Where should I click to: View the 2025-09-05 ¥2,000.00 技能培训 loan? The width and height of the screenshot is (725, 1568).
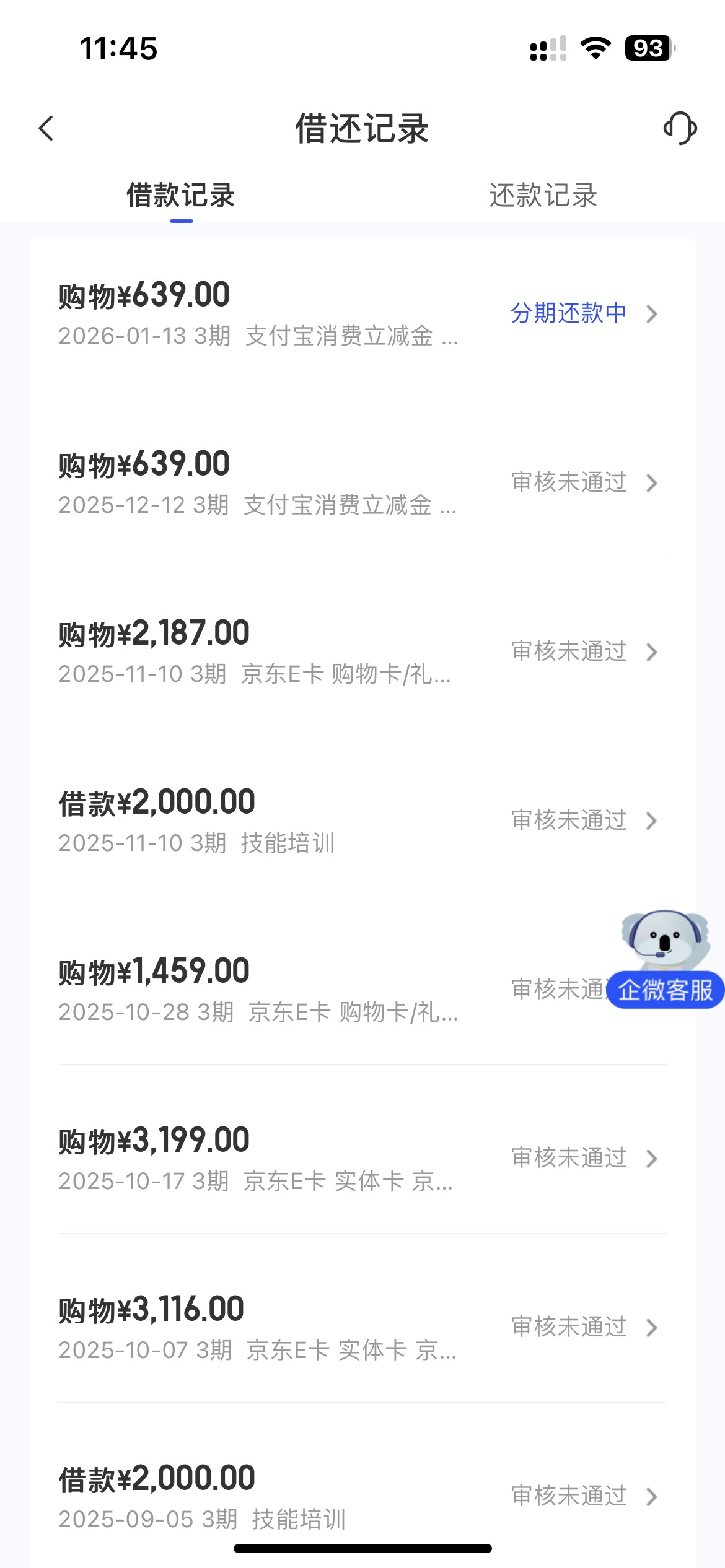coord(362,1496)
